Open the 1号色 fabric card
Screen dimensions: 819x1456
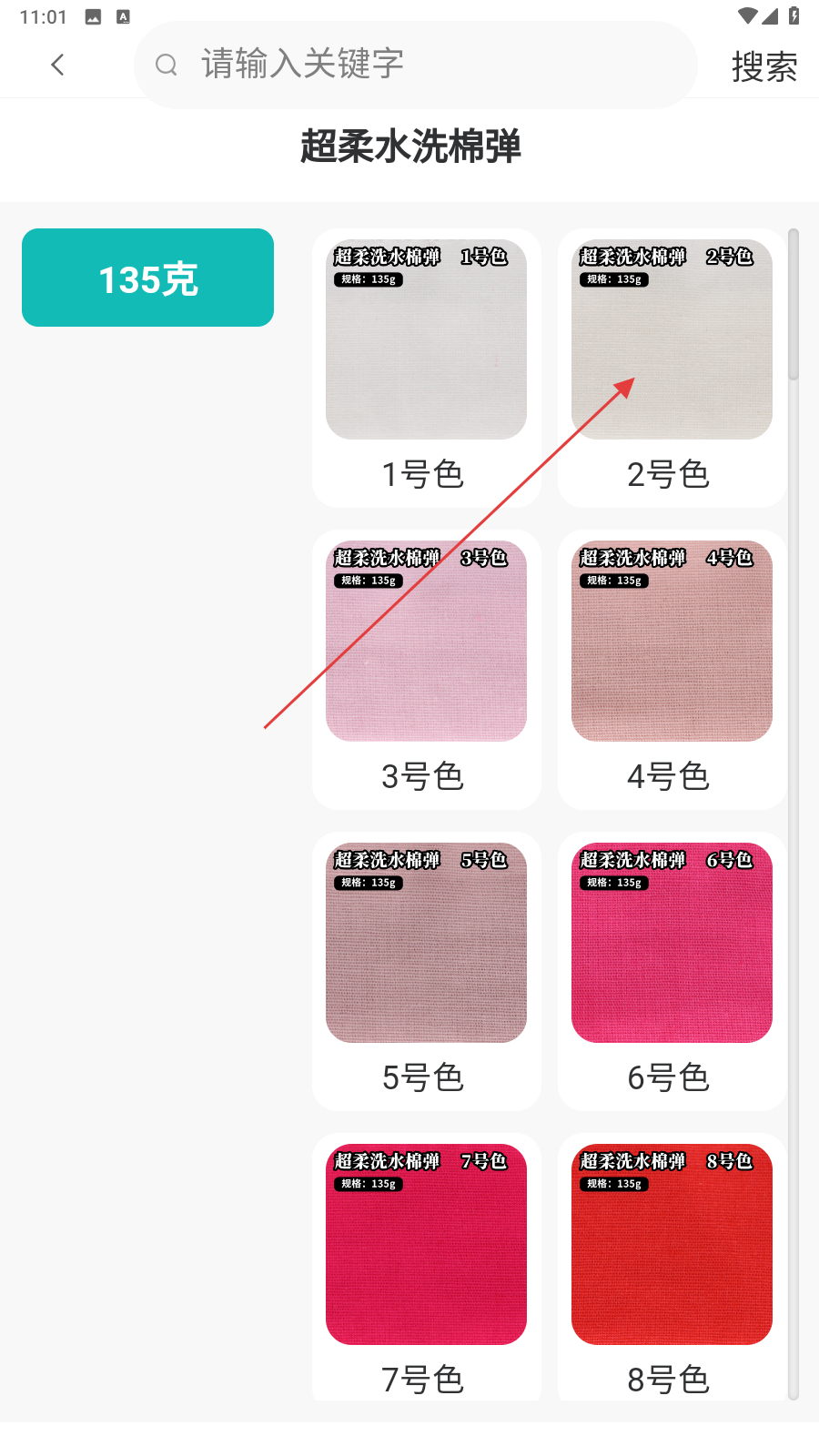[426, 364]
